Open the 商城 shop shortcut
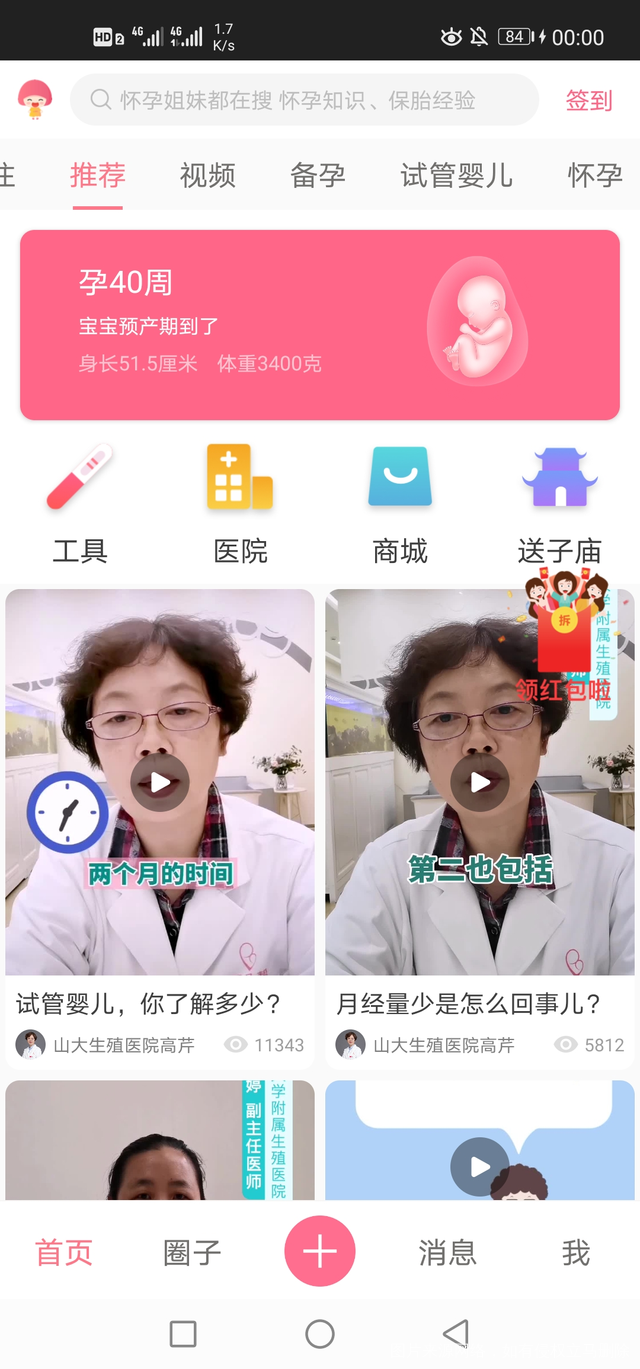The width and height of the screenshot is (640, 1369). click(x=400, y=505)
